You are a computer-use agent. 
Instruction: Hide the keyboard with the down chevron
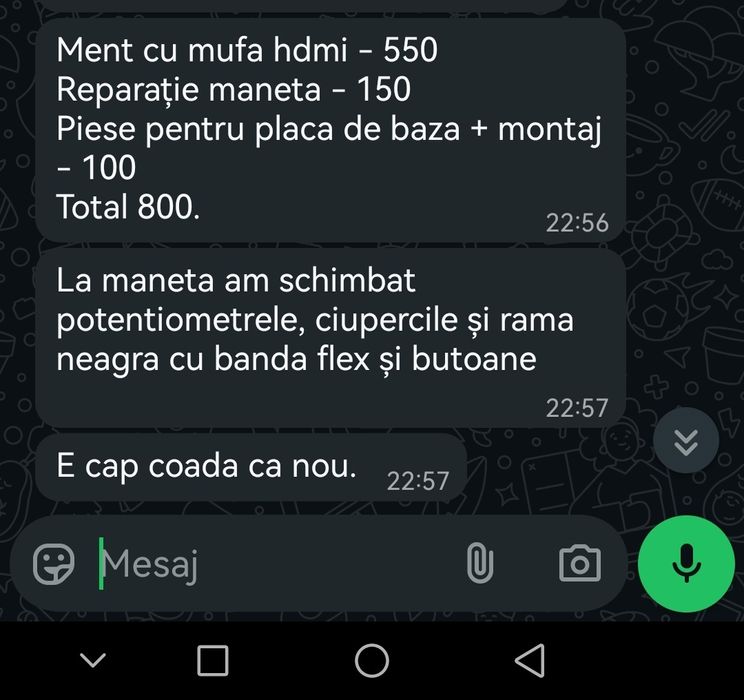[93, 660]
